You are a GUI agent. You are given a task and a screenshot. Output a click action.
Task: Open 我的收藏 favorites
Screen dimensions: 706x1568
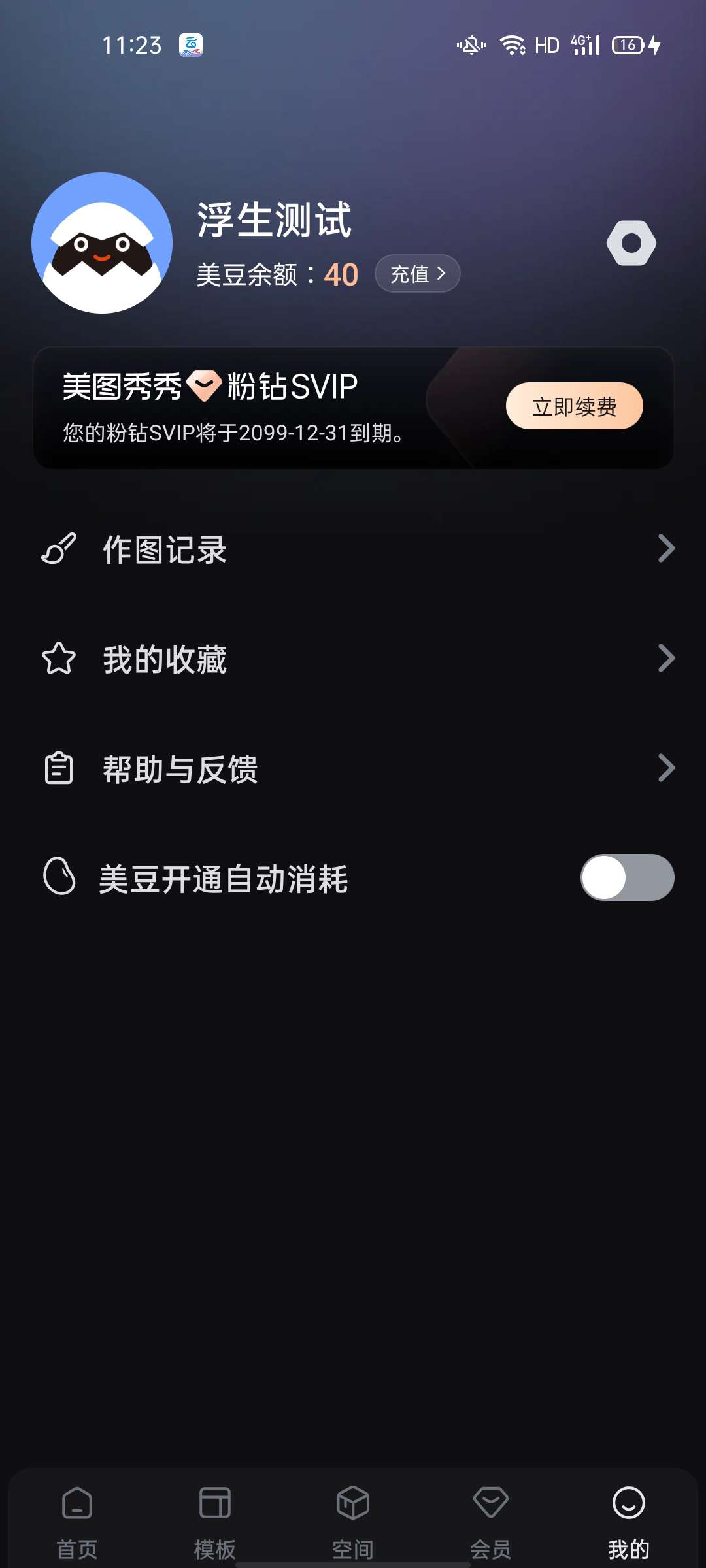353,659
